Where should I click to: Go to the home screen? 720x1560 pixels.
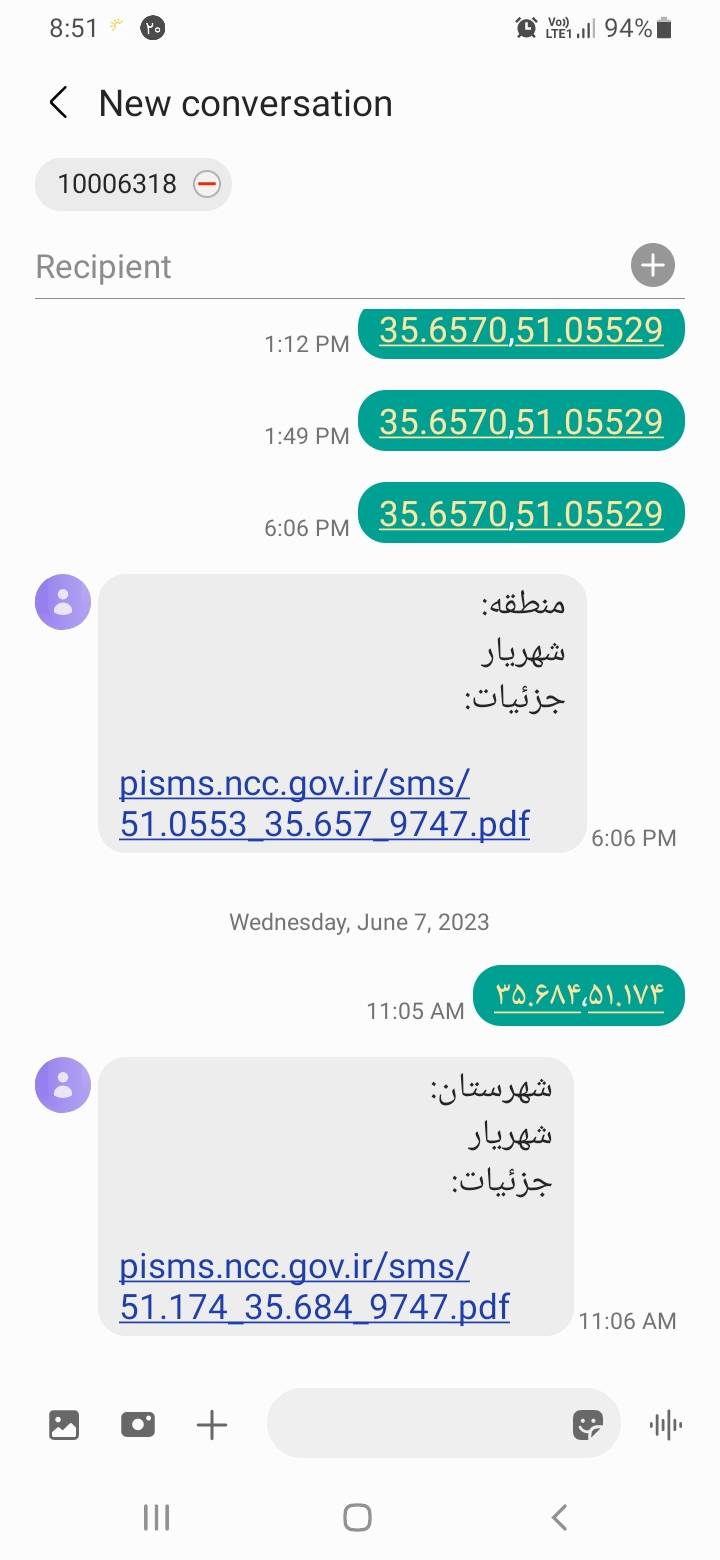click(x=358, y=1517)
